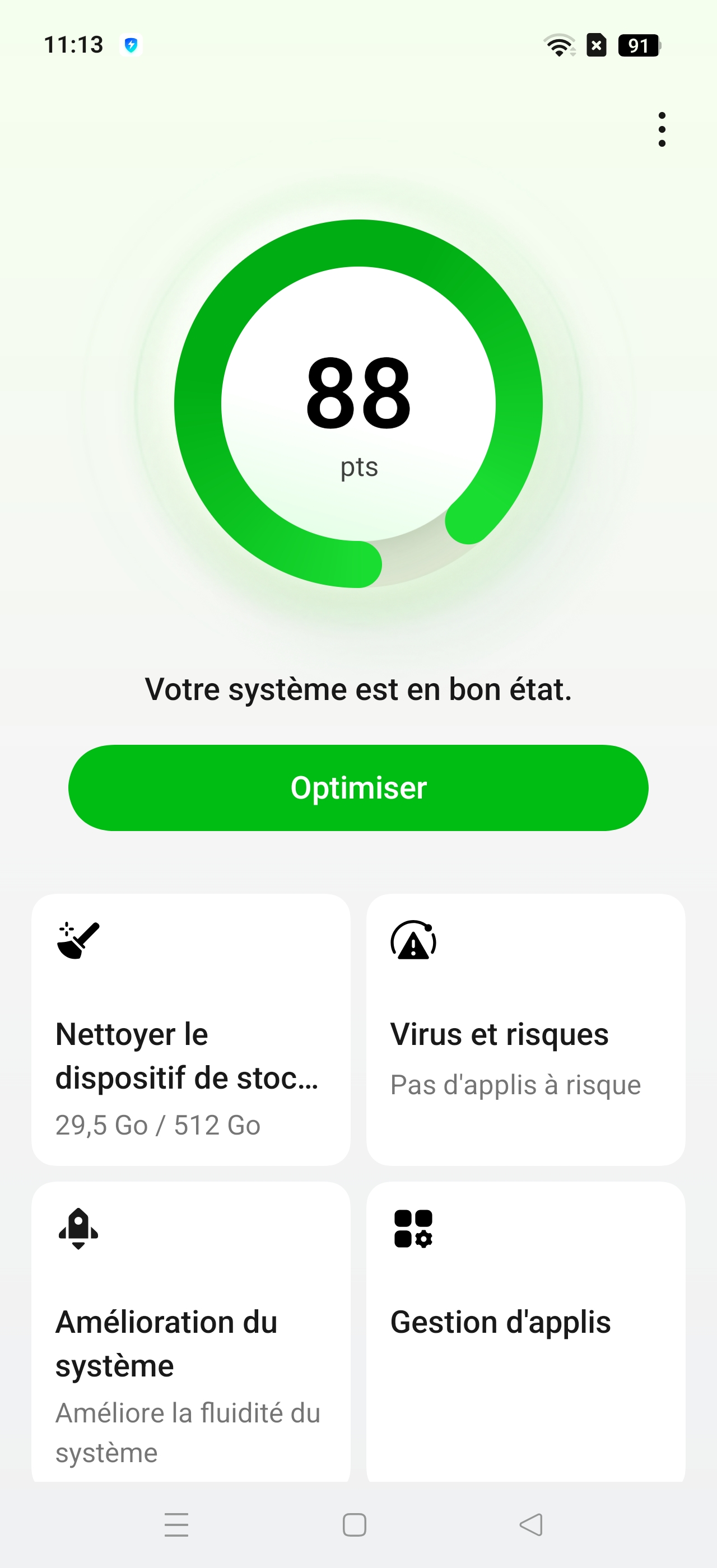Image resolution: width=717 pixels, height=1568 pixels.
Task: Open the Gestion d'applis card
Action: click(x=526, y=1332)
